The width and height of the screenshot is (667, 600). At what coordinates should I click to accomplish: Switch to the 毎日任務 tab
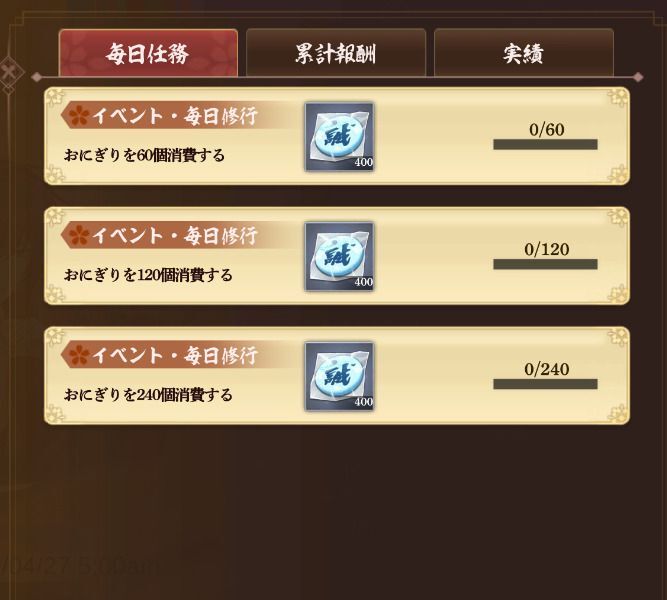coord(148,53)
